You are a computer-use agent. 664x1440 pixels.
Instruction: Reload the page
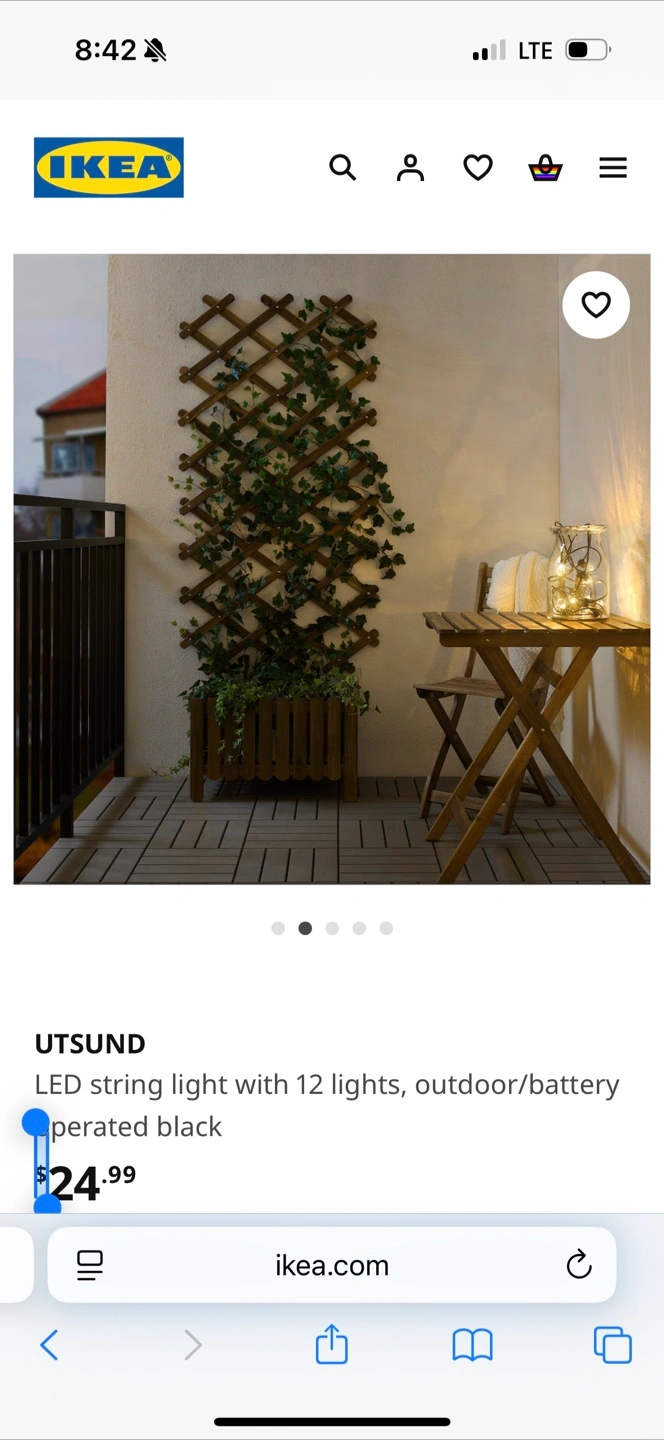tap(579, 1265)
